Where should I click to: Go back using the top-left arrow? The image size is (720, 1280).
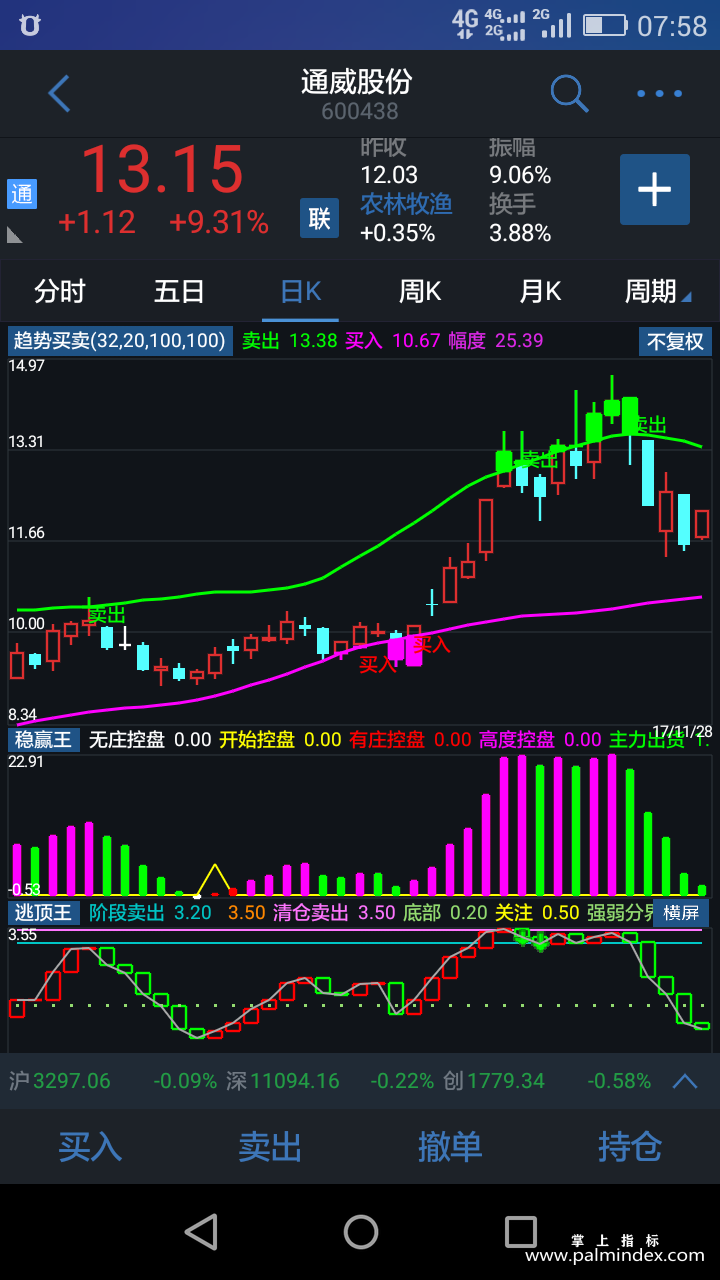pyautogui.click(x=59, y=94)
